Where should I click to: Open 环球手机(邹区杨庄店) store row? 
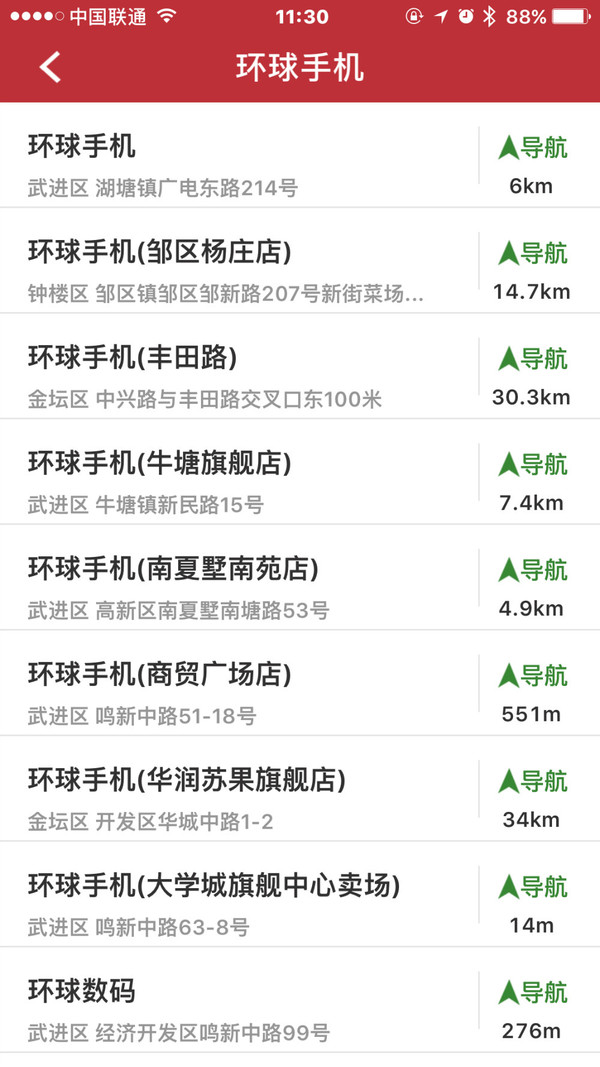click(239, 261)
